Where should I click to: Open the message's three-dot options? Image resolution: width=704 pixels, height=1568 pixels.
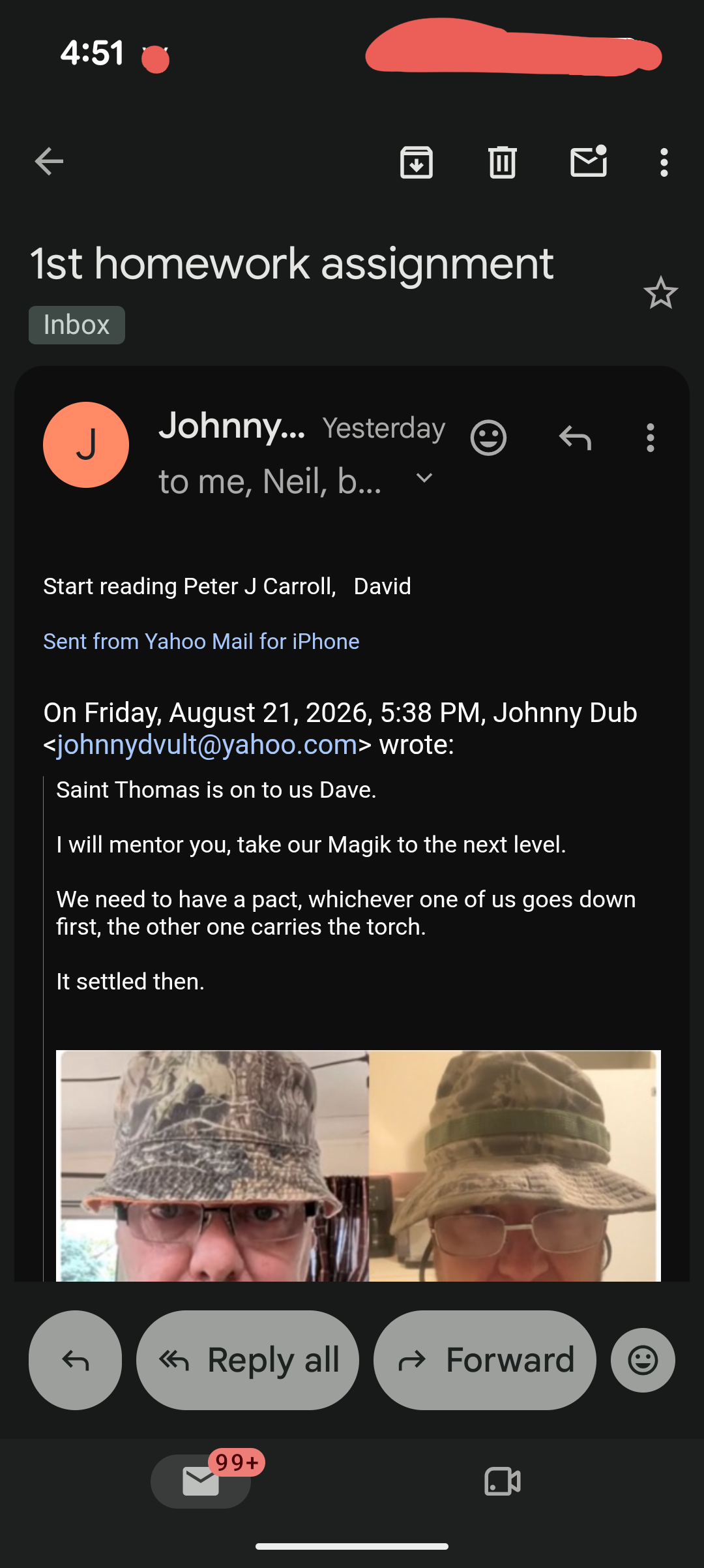point(650,438)
